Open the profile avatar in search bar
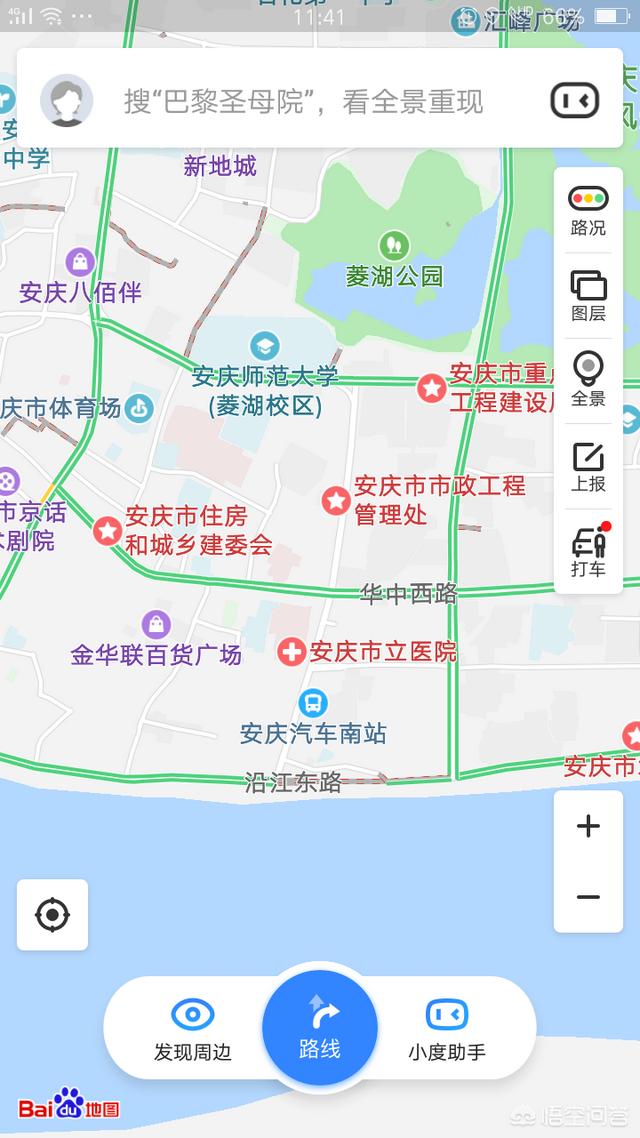Viewport: 640px width, 1138px height. point(67,100)
